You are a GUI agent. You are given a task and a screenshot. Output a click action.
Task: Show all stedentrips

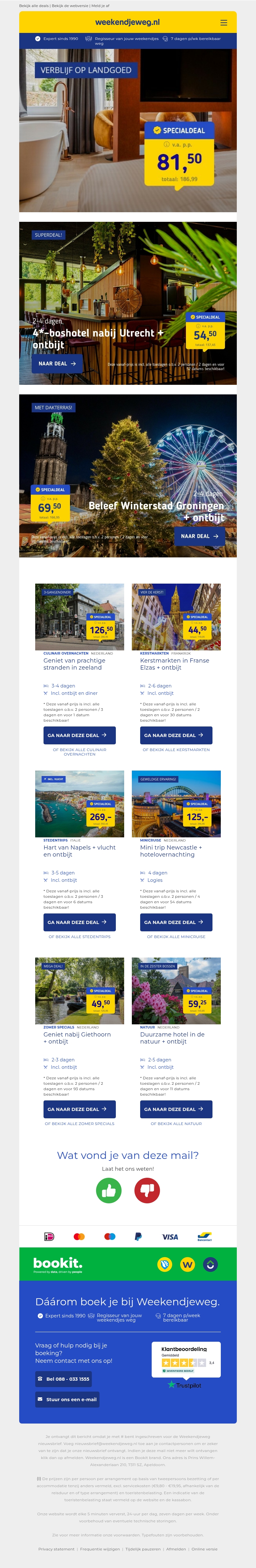point(79,936)
